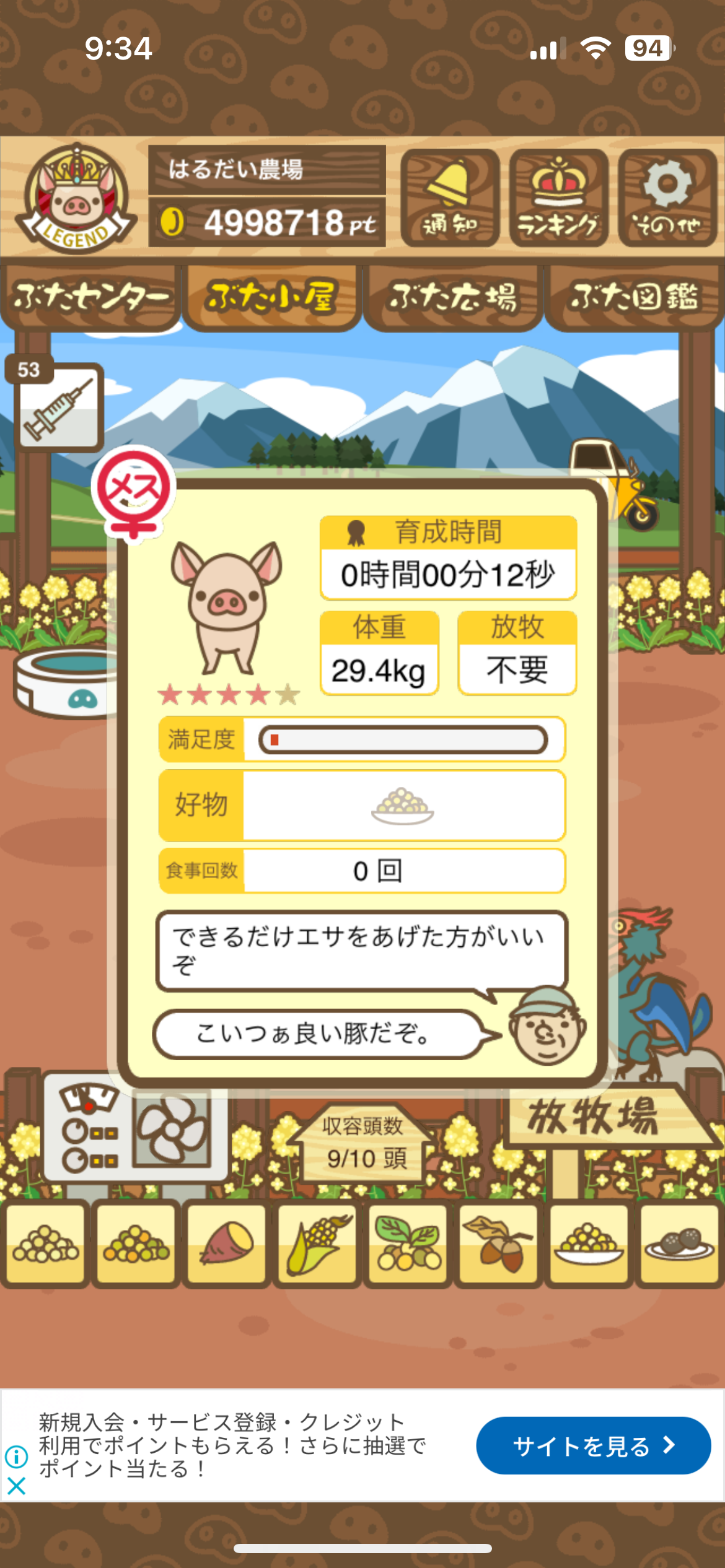Image resolution: width=725 pixels, height=1568 pixels.
Task: Open the ぶた図鑑 tab
Action: (634, 298)
